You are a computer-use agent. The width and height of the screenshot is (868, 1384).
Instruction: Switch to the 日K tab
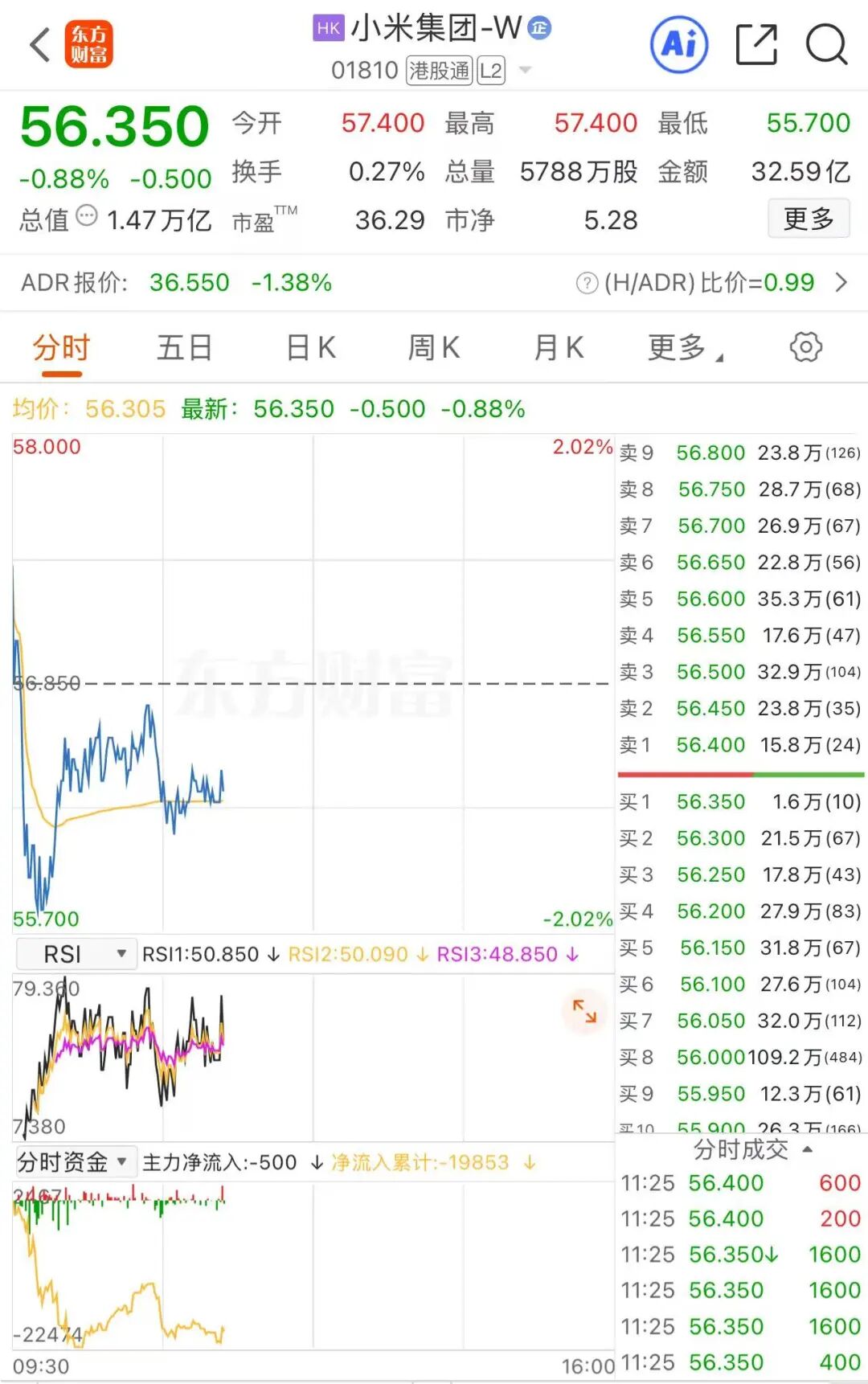(309, 346)
